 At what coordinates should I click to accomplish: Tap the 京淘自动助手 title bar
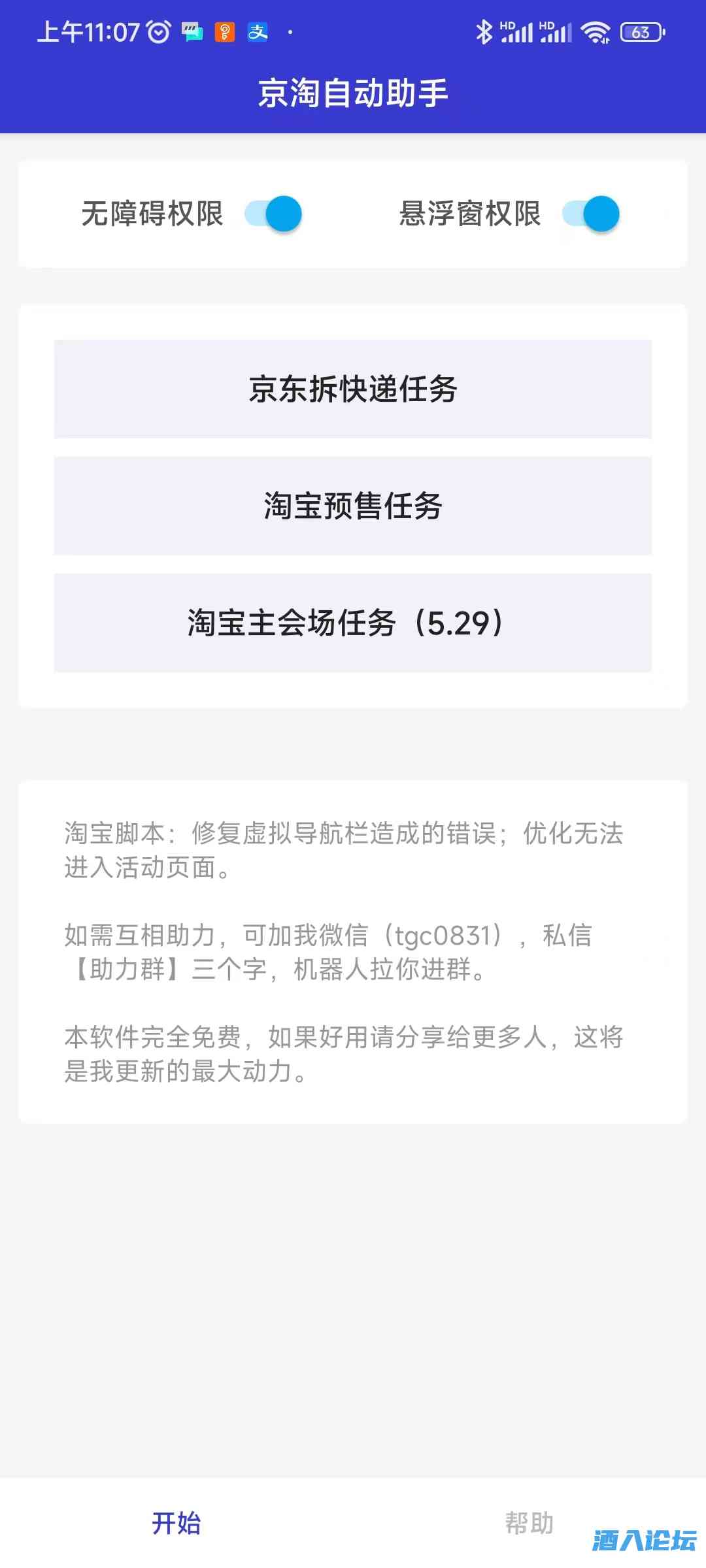[x=353, y=93]
